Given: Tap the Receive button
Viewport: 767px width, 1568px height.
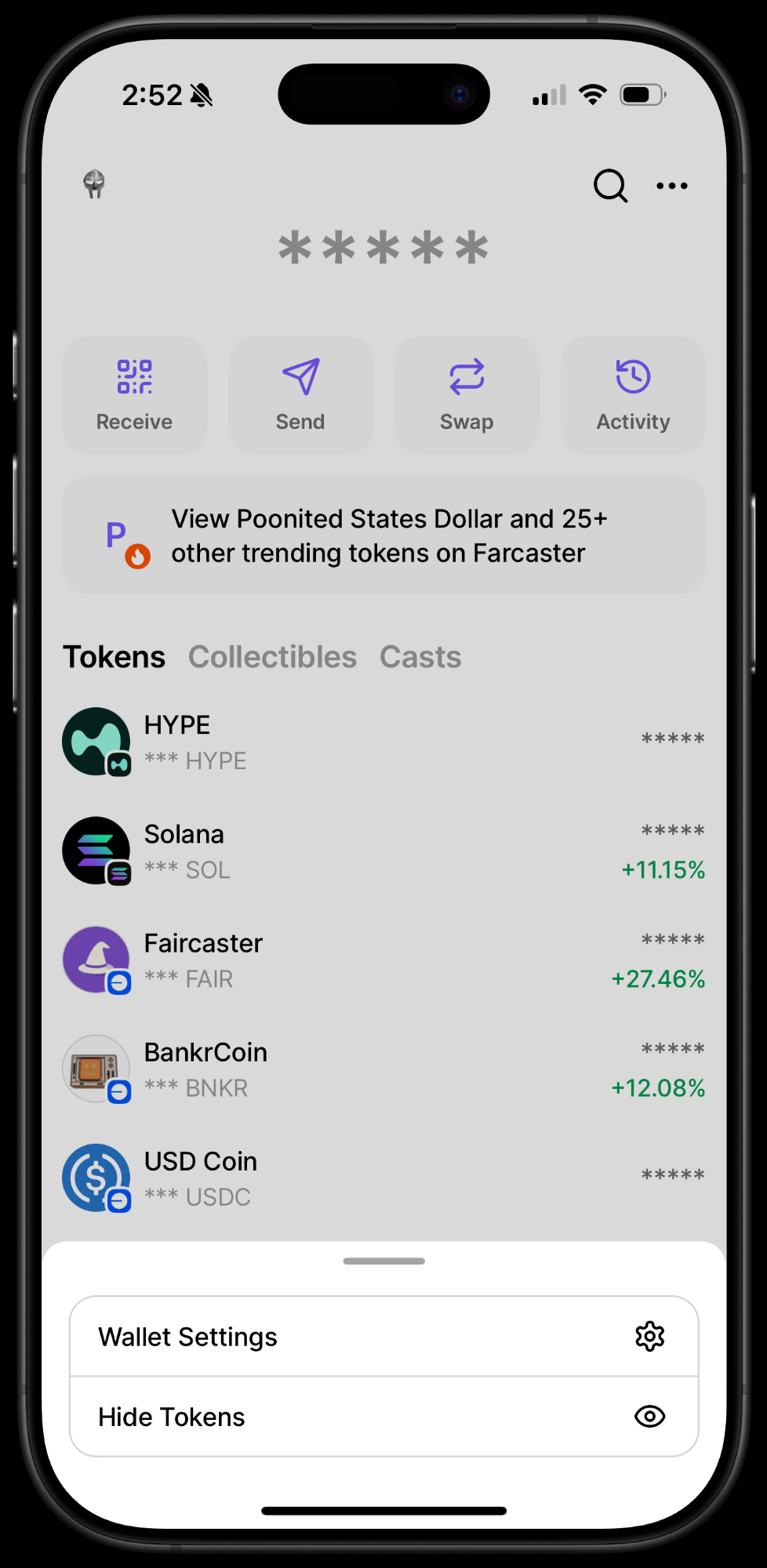Looking at the screenshot, I should pos(135,395).
